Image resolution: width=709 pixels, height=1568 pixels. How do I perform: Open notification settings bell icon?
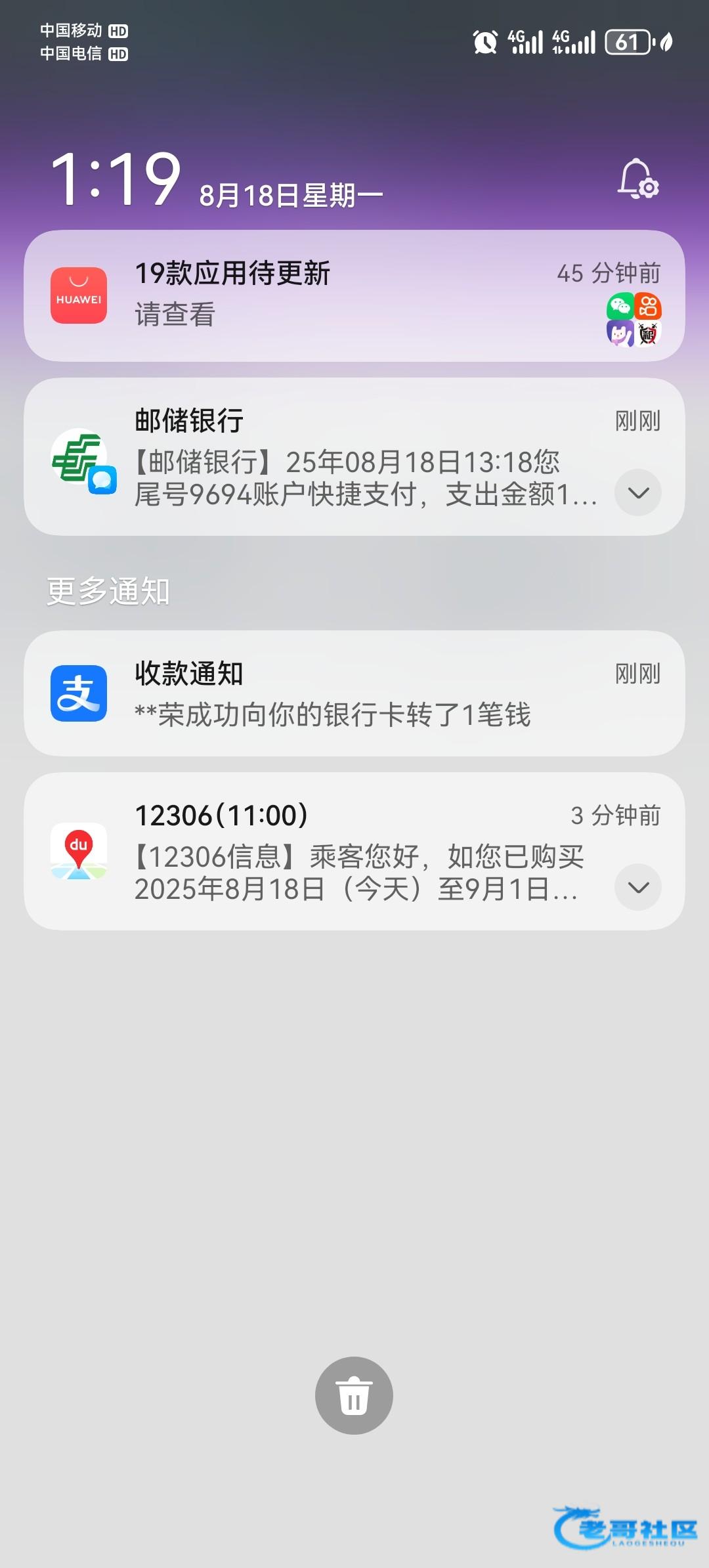638,179
